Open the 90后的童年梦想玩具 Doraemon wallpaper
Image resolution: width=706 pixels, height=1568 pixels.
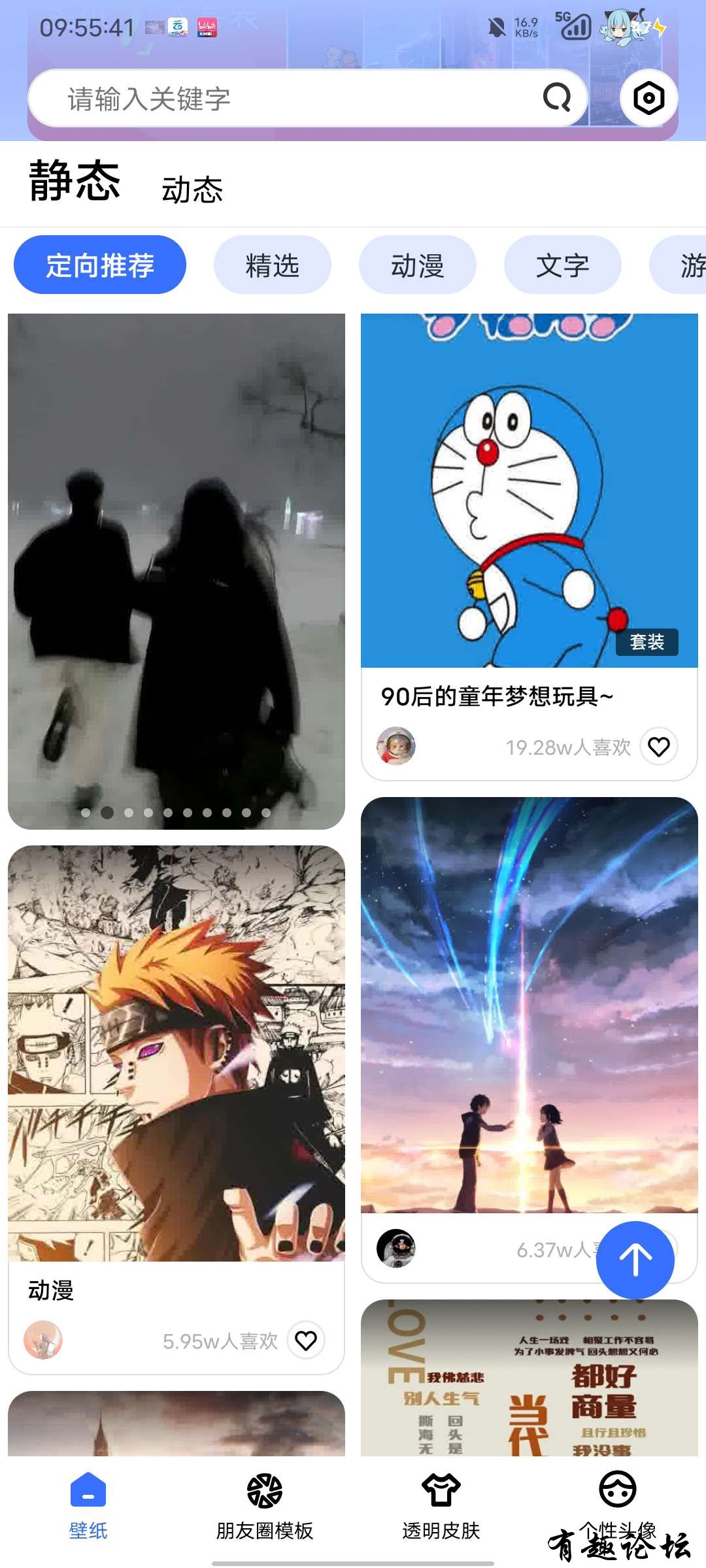(x=529, y=490)
